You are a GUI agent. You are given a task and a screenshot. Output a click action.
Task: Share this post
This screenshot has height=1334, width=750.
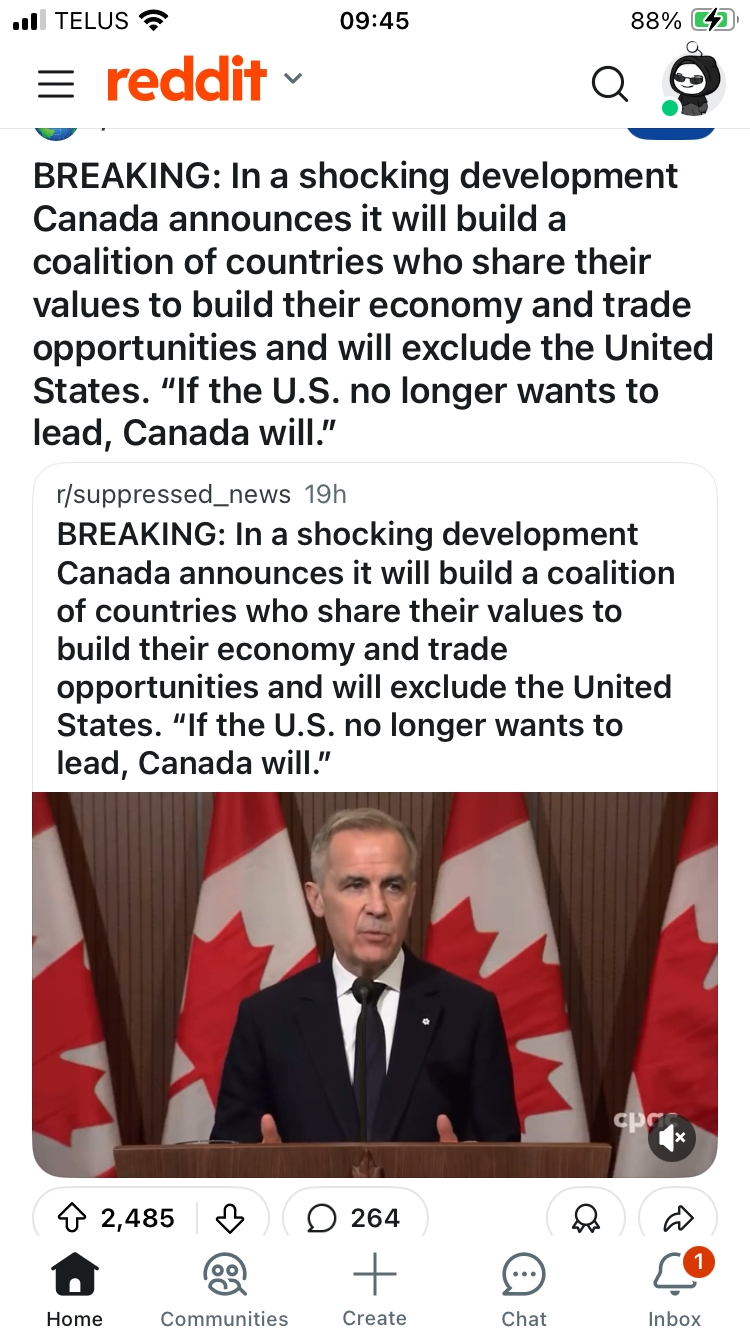679,1217
